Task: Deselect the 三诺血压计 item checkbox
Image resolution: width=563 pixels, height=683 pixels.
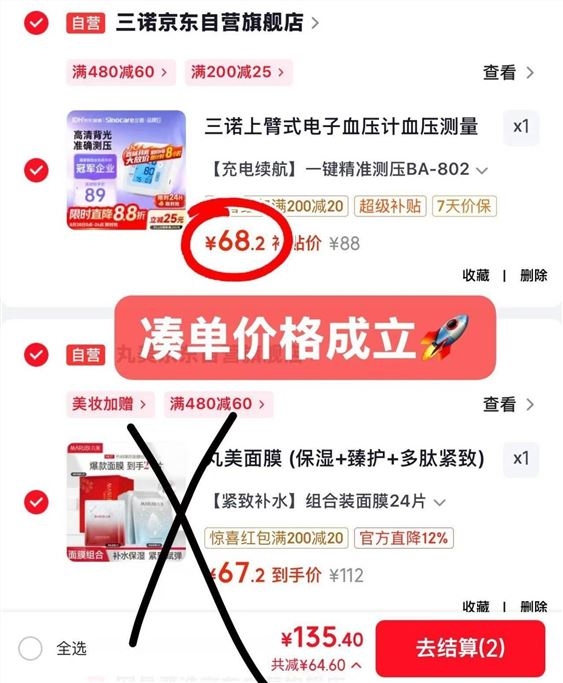Action: [x=36, y=170]
